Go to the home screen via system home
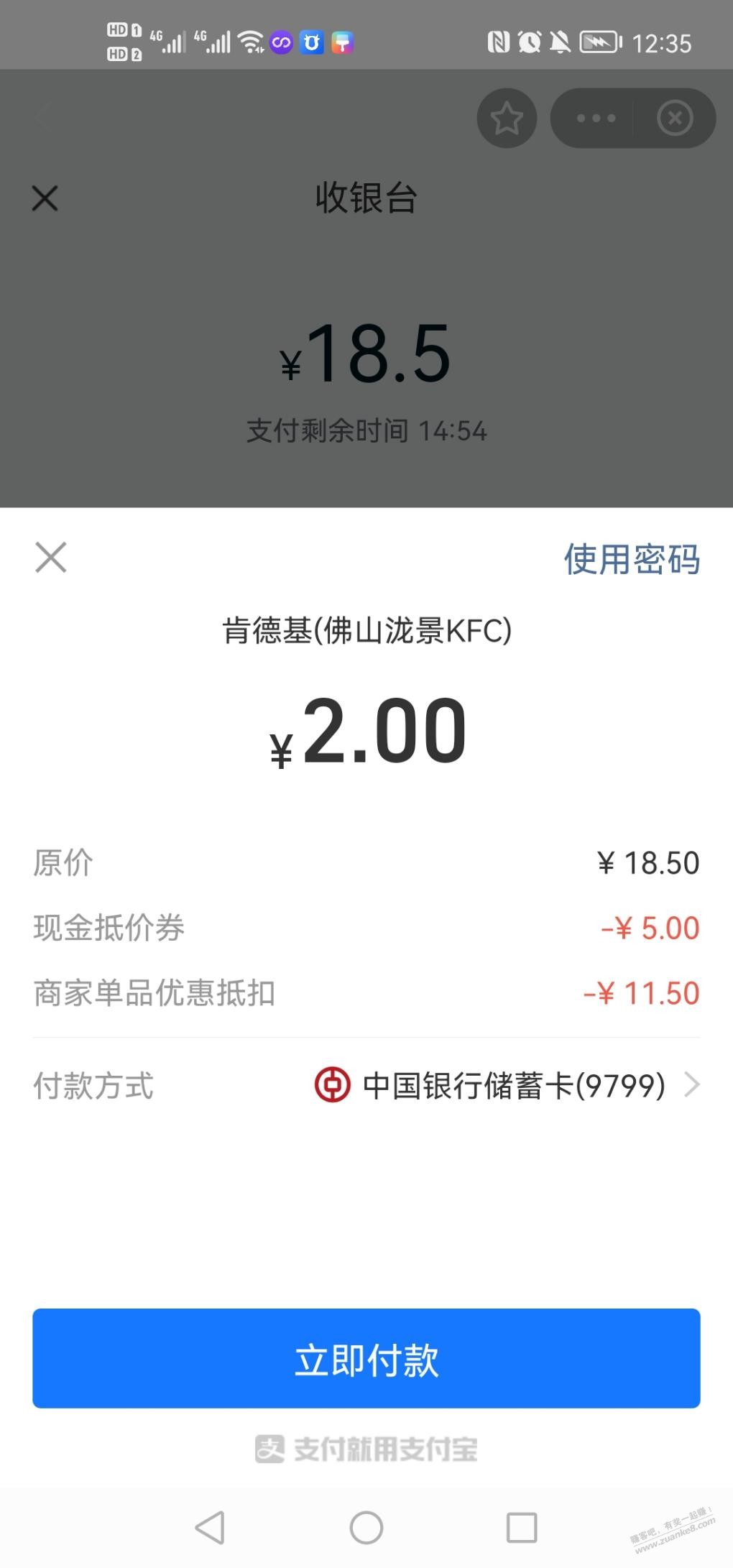733x1568 pixels. pos(366,1527)
